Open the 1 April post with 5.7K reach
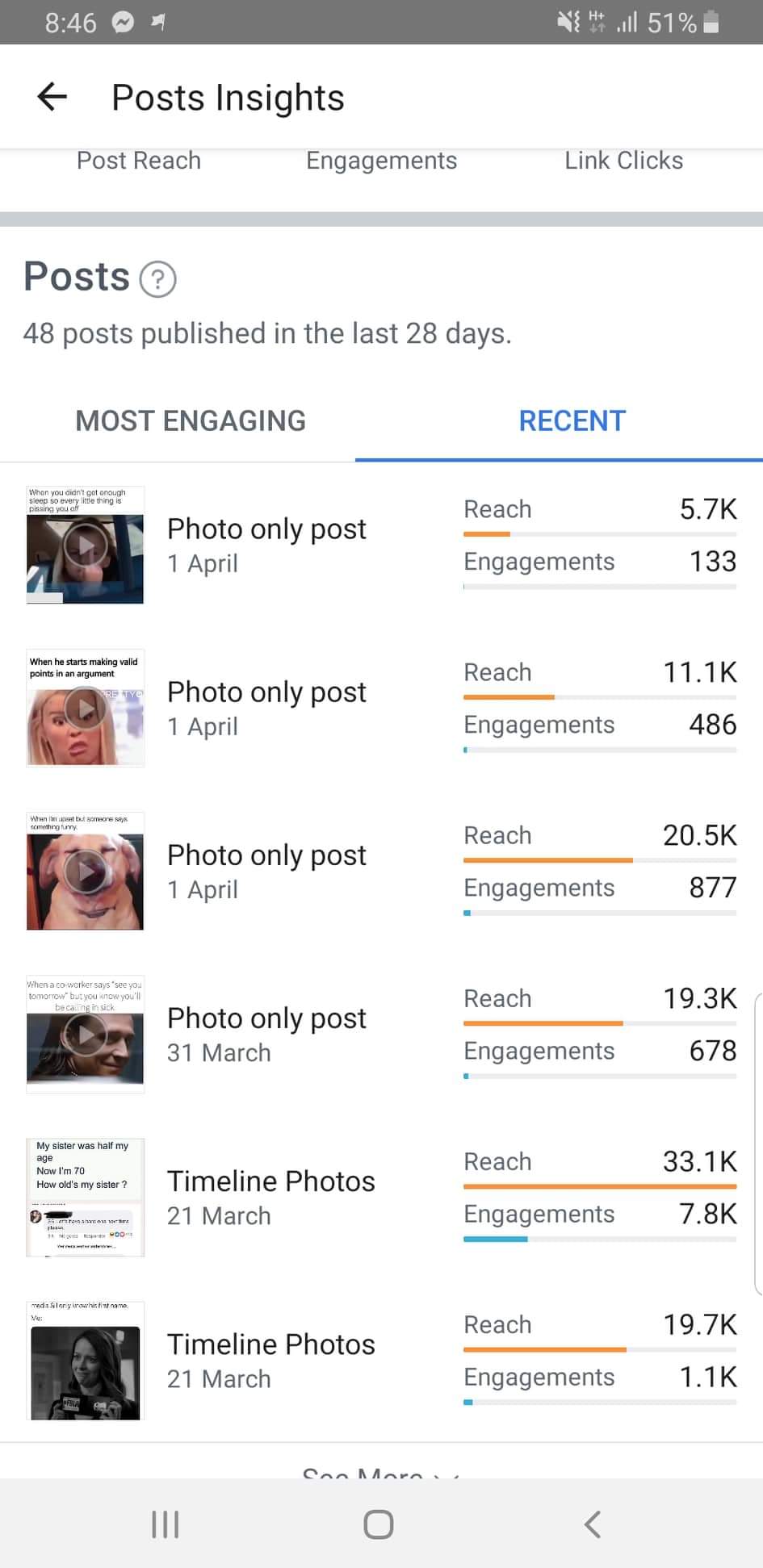 tap(381, 545)
